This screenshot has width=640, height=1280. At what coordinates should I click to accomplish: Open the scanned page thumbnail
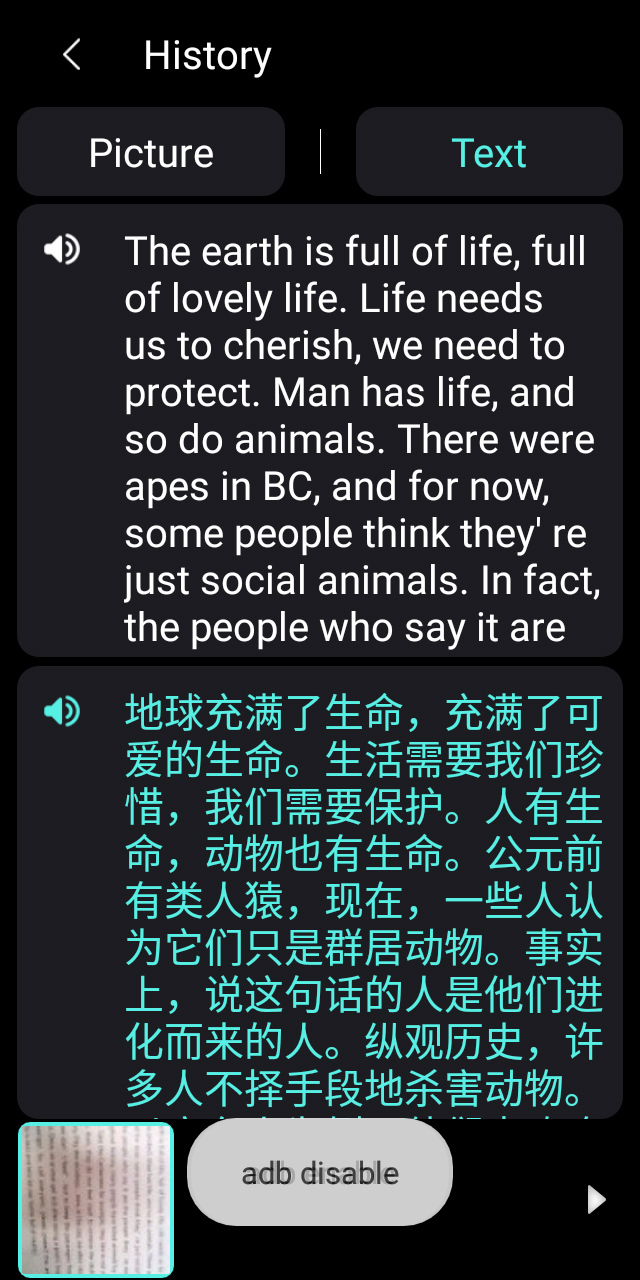(96, 1199)
